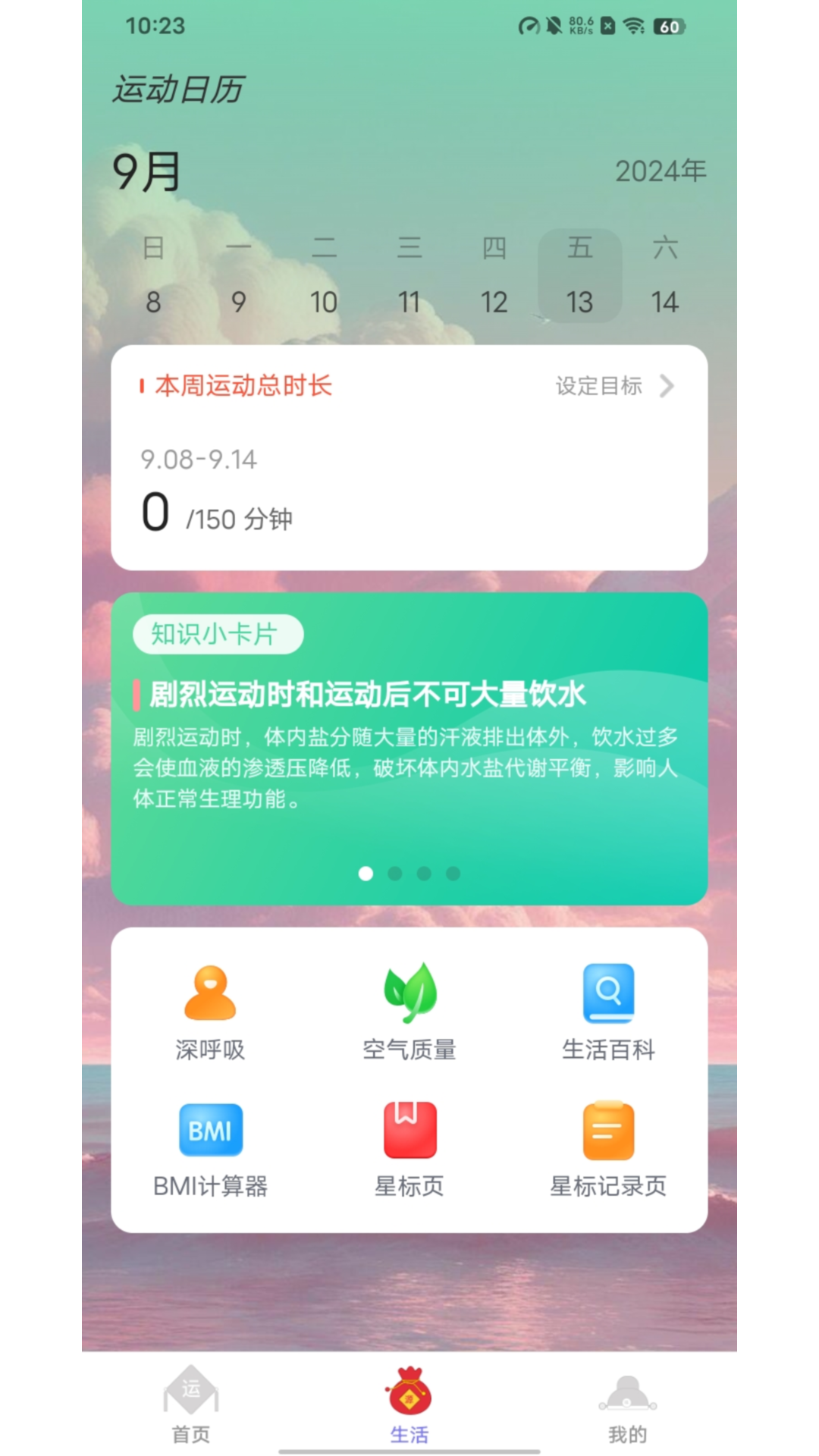This screenshot has height=1456, width=819.
Task: Open the 知识小卡片 about drinking water
Action: pos(409,747)
